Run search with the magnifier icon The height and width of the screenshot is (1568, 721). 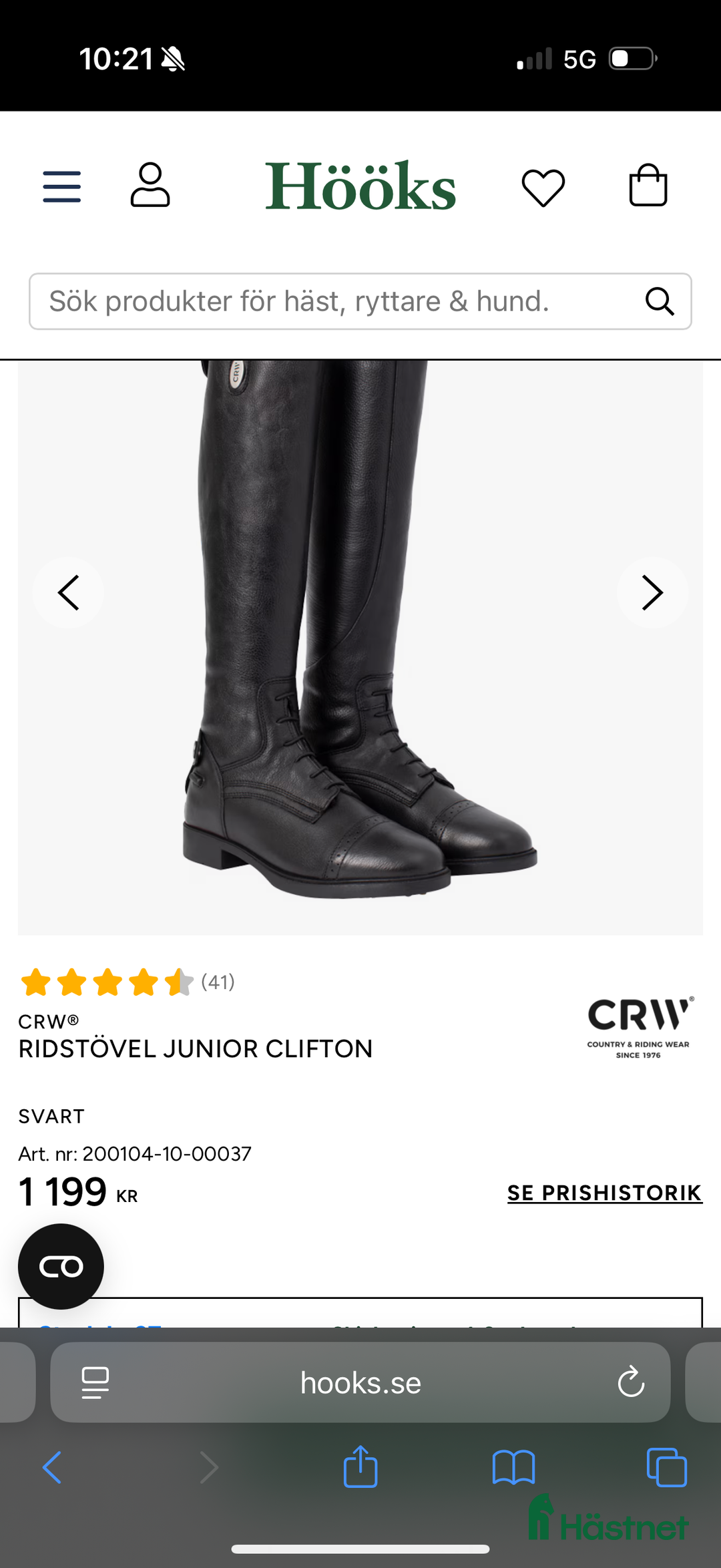[x=660, y=301]
